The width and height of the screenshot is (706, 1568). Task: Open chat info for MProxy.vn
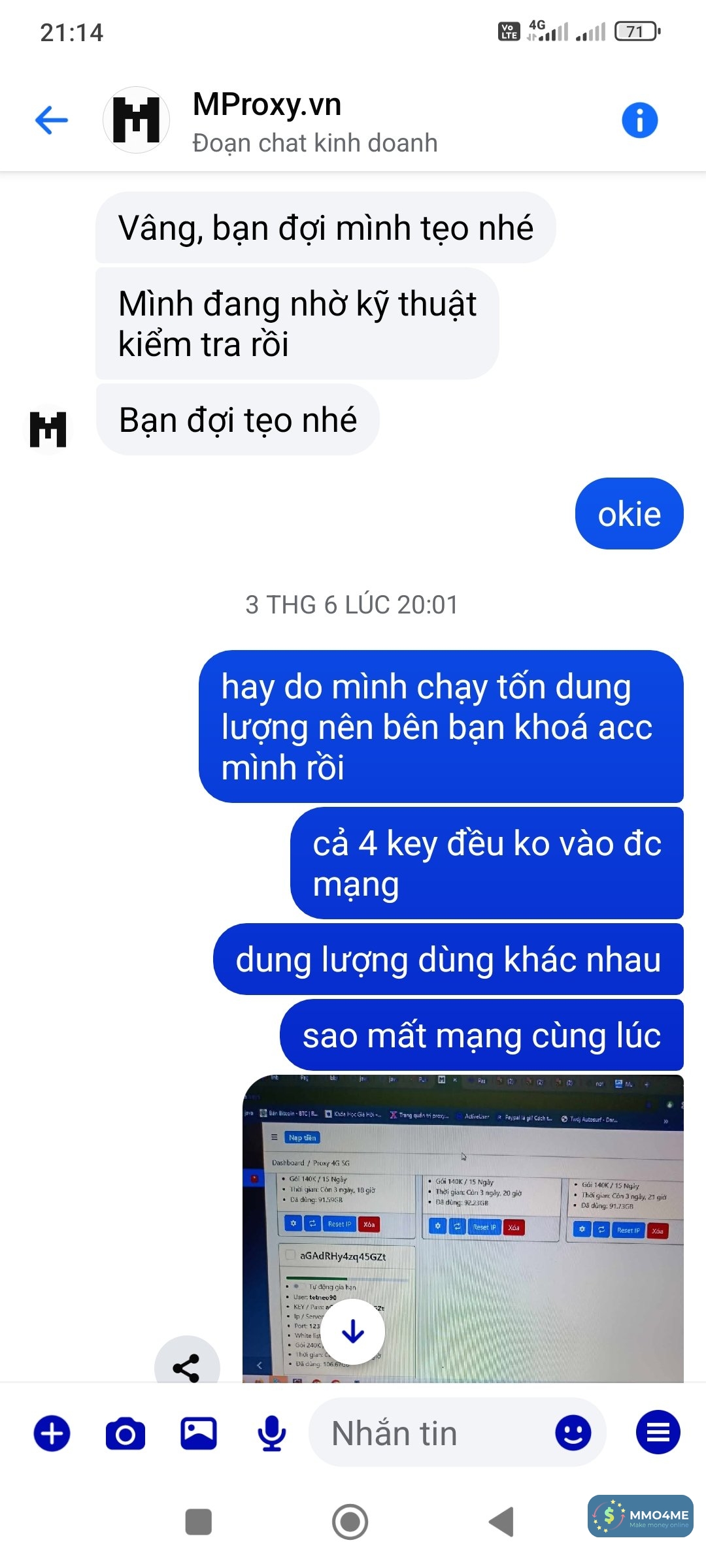point(639,120)
